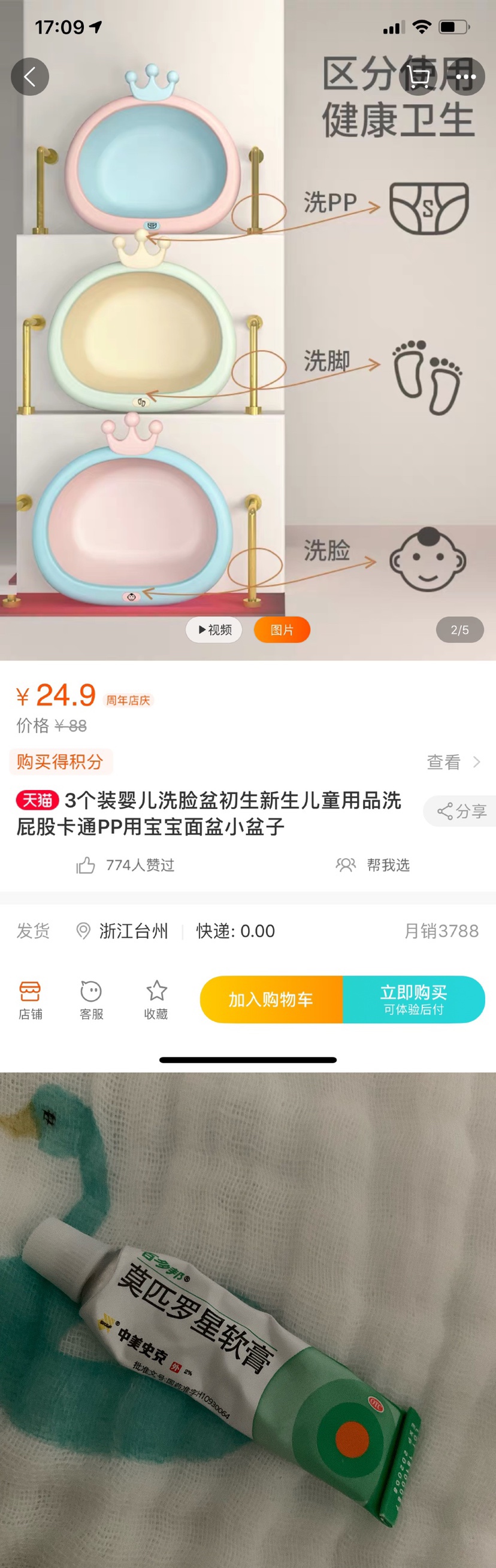
Task: Add the product to 收藏 favorites
Action: [156, 999]
